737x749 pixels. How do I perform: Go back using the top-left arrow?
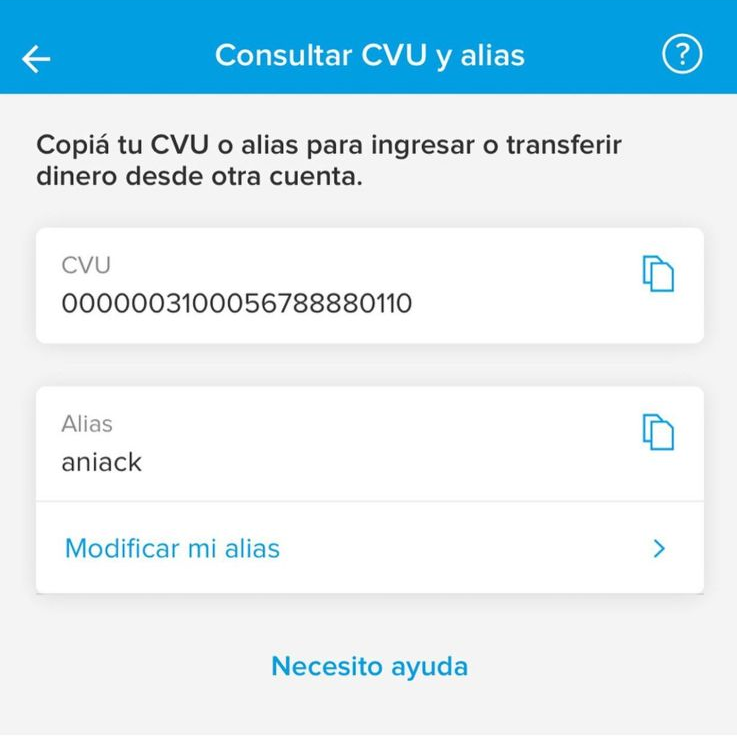36,59
